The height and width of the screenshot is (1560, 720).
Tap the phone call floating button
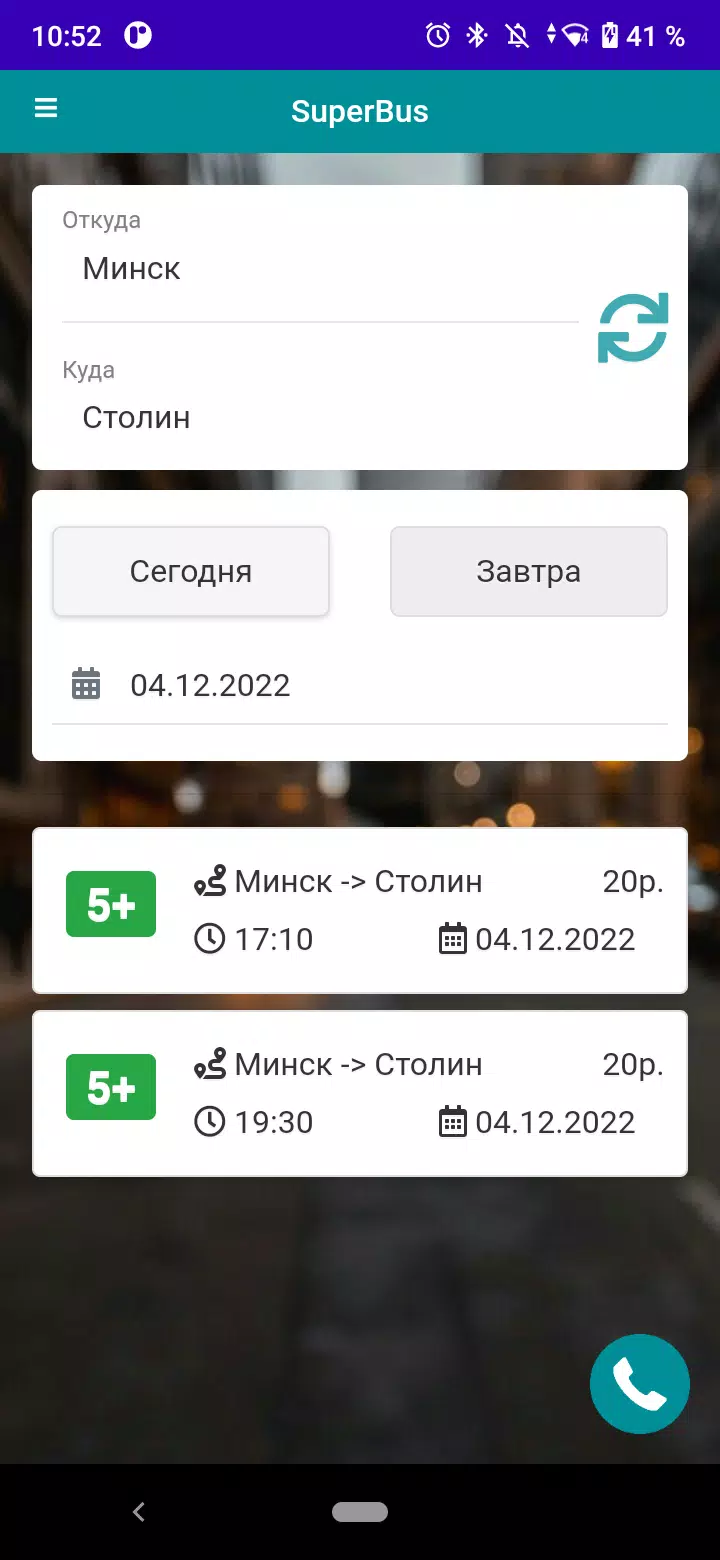click(x=639, y=1384)
